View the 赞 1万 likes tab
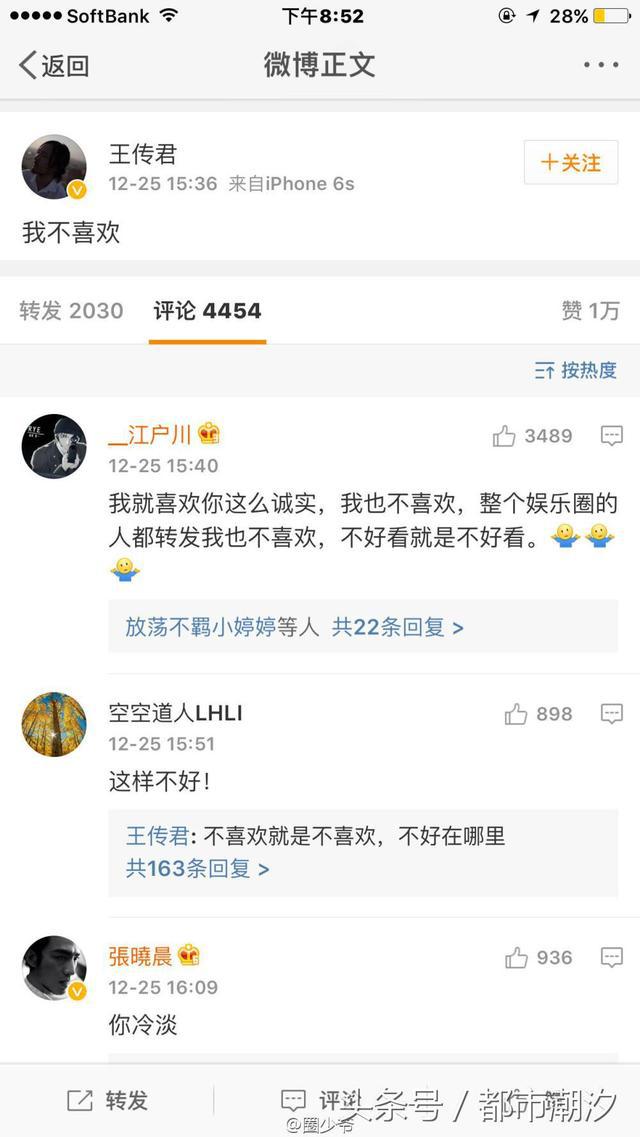The image size is (640, 1137). click(590, 311)
